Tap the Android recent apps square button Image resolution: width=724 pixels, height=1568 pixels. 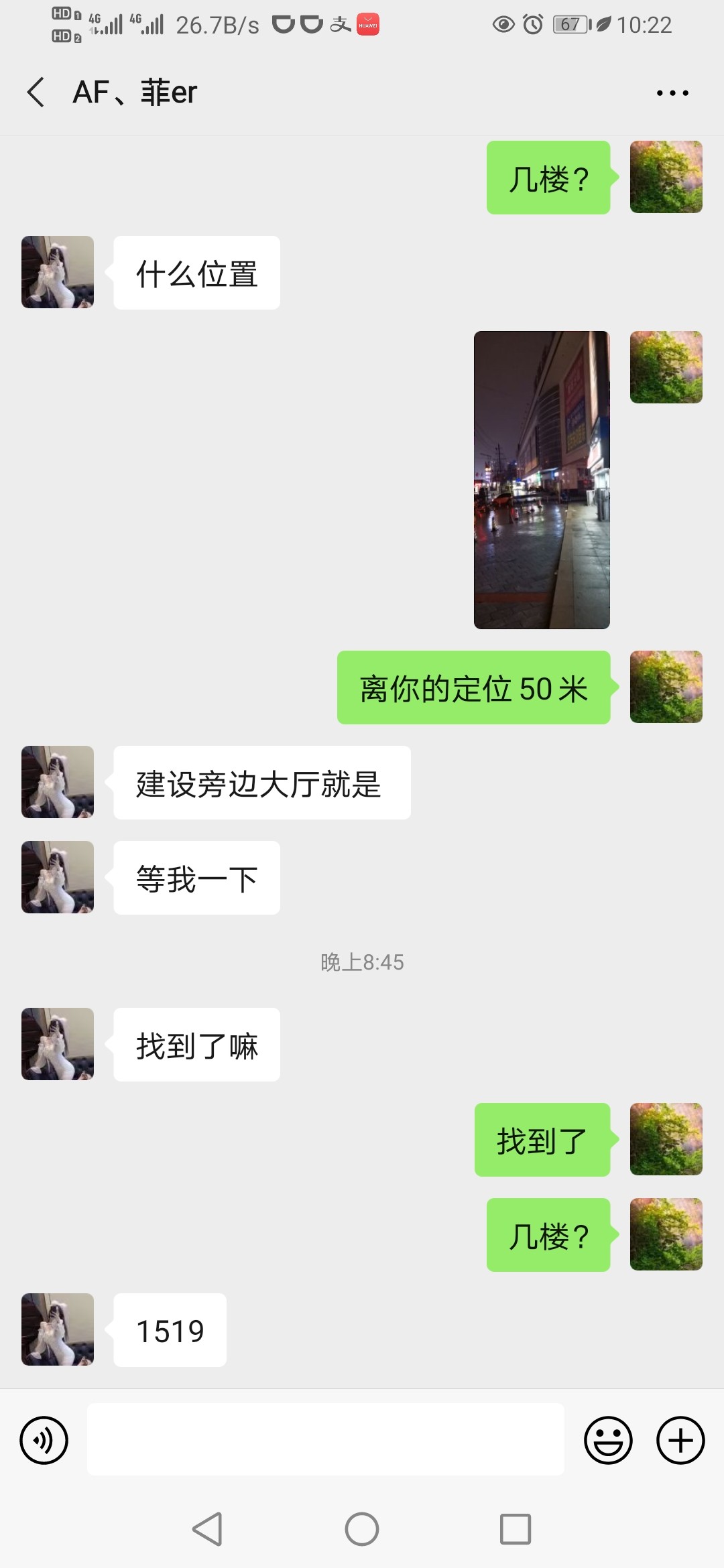(515, 1531)
